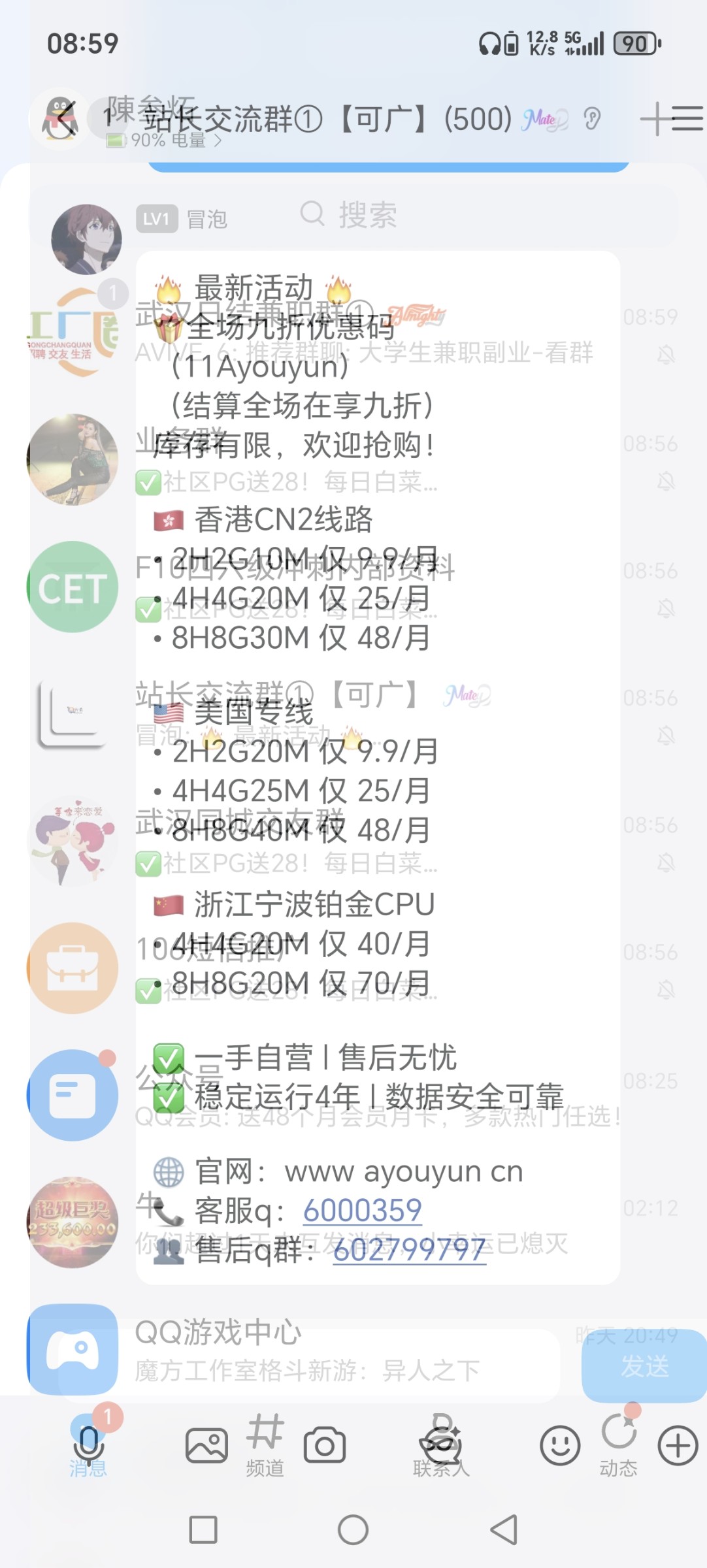Tap muted bell beside 武汉日结兼职群① chat

point(665,353)
